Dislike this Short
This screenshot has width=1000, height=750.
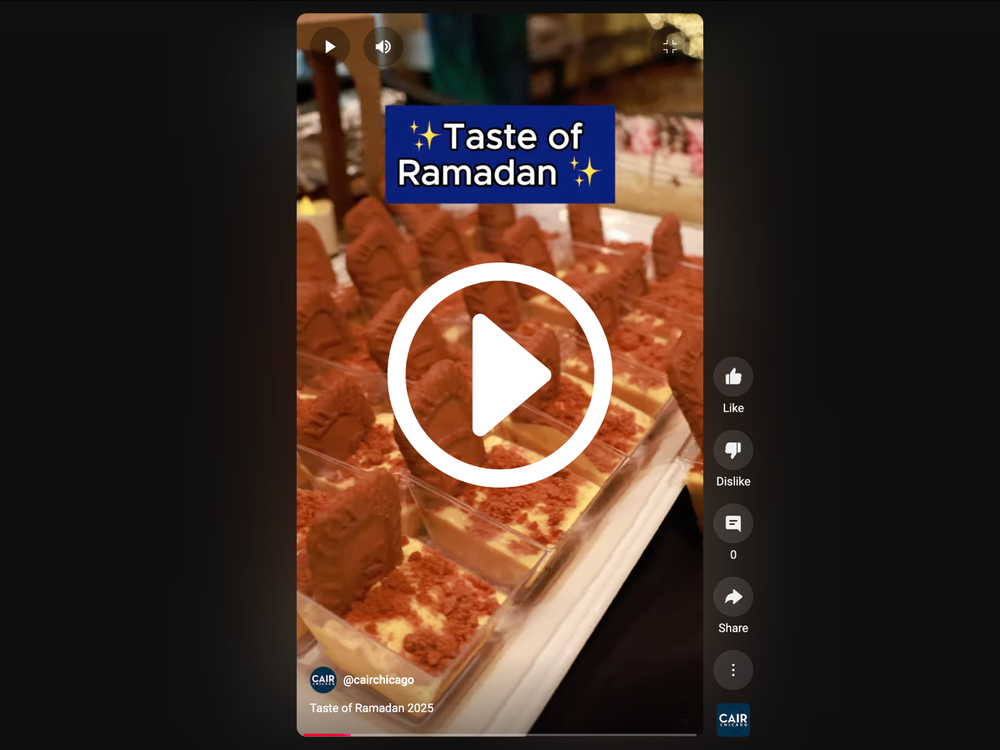click(x=733, y=450)
